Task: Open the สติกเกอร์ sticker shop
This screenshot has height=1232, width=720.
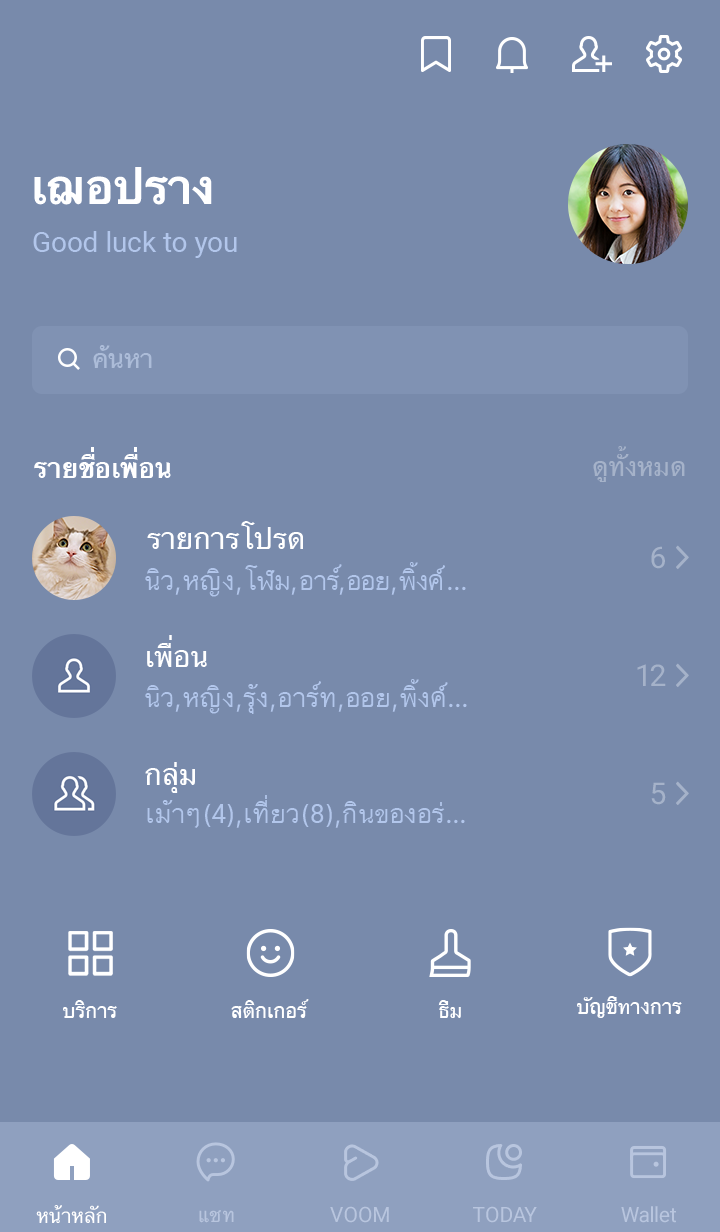Action: click(270, 974)
